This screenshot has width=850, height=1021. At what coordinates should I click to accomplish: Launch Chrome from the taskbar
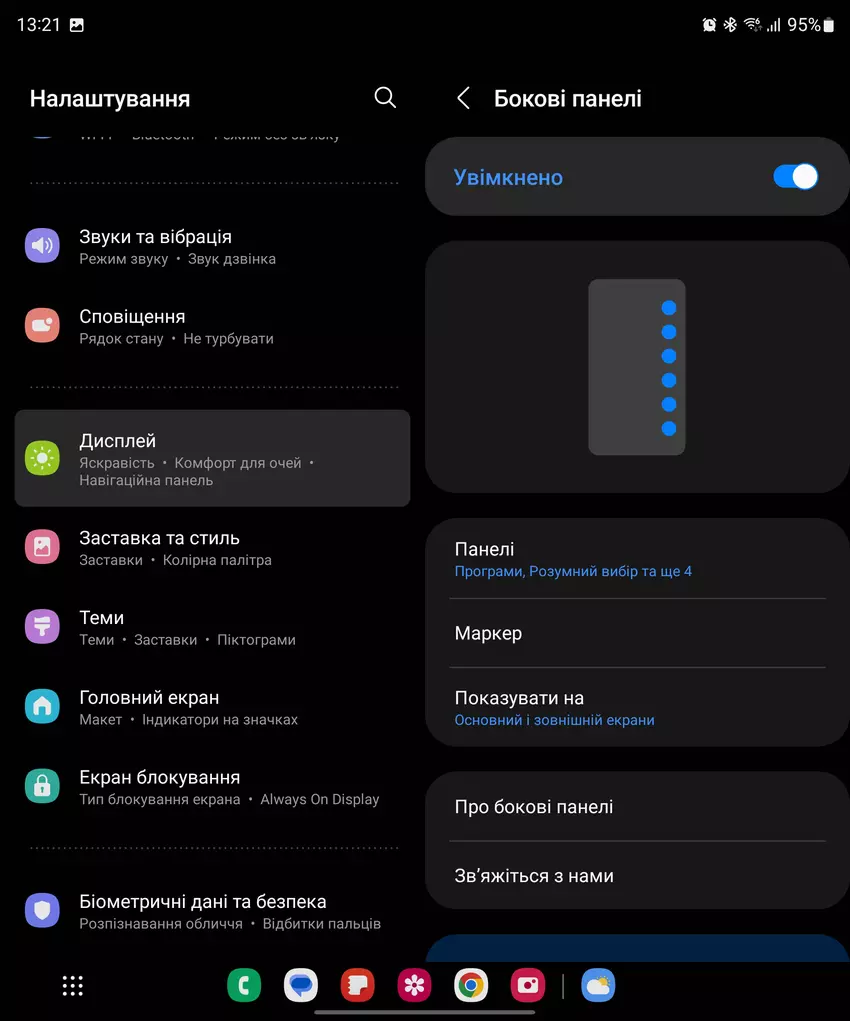pos(471,986)
